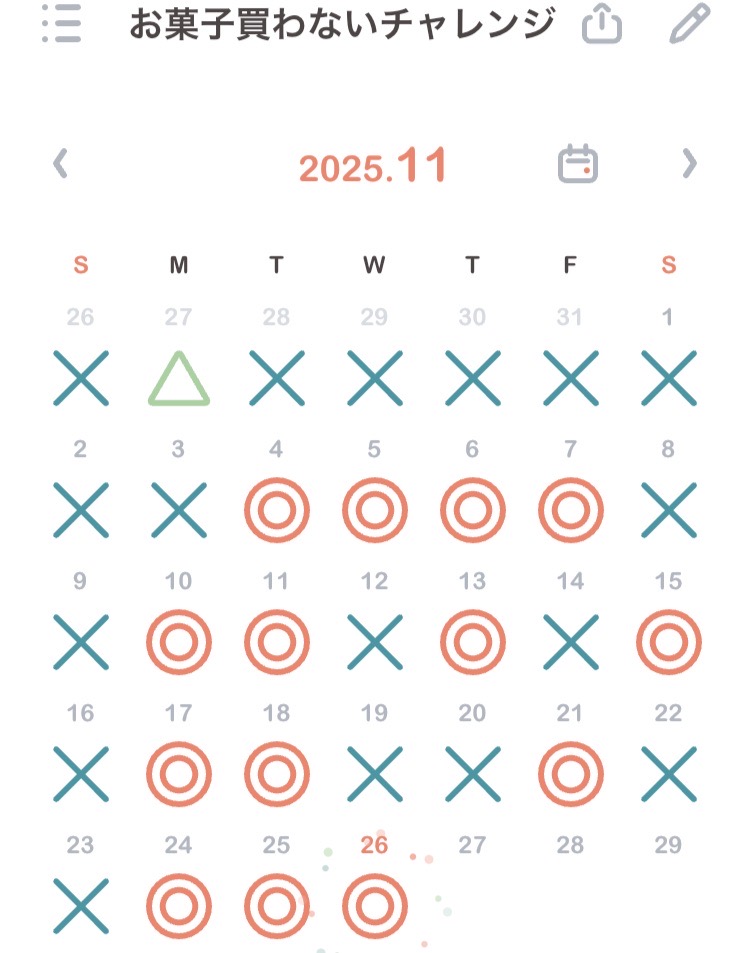
Task: Tap the cross mark on November 8
Action: pos(669,510)
